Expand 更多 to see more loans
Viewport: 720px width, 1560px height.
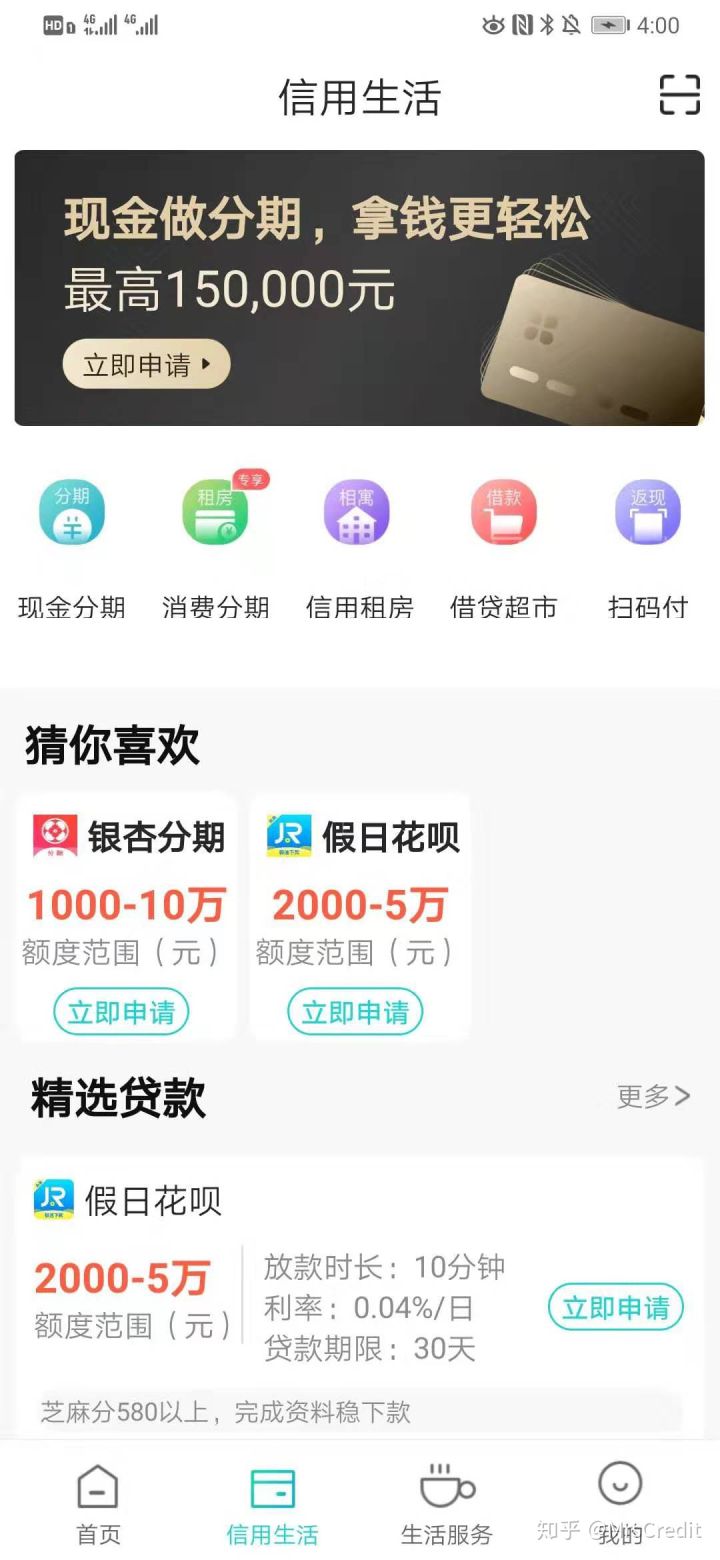[652, 1096]
